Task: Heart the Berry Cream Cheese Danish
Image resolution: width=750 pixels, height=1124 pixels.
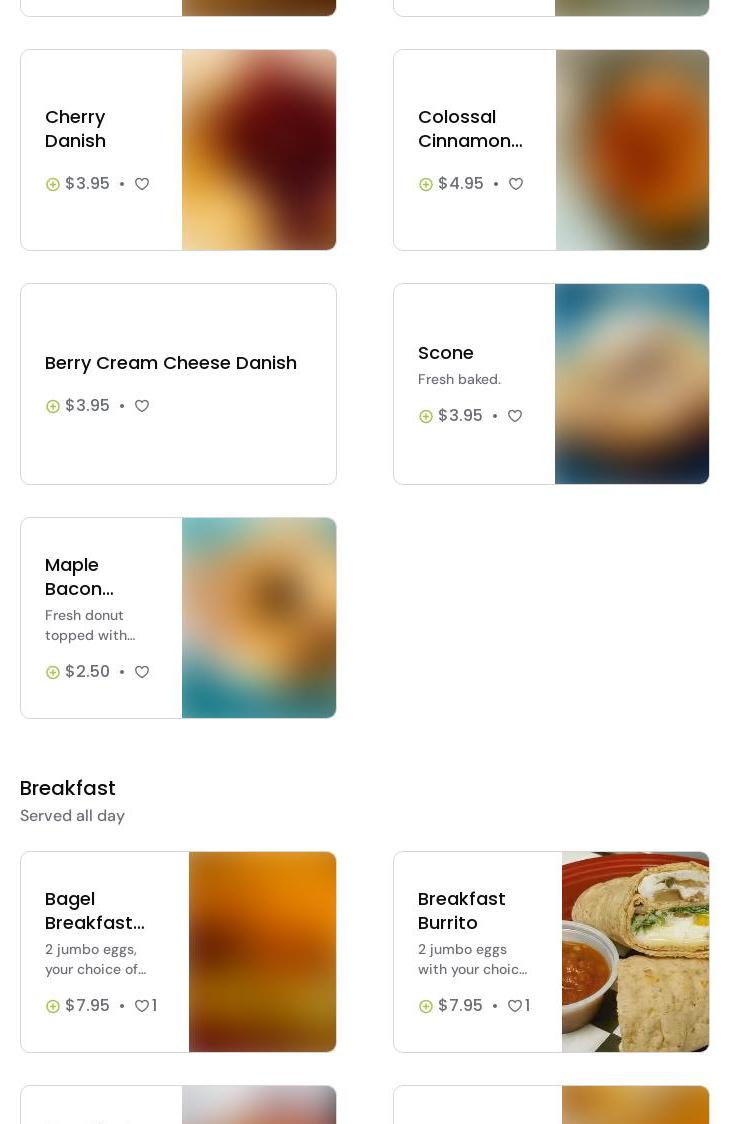Action: [142, 406]
